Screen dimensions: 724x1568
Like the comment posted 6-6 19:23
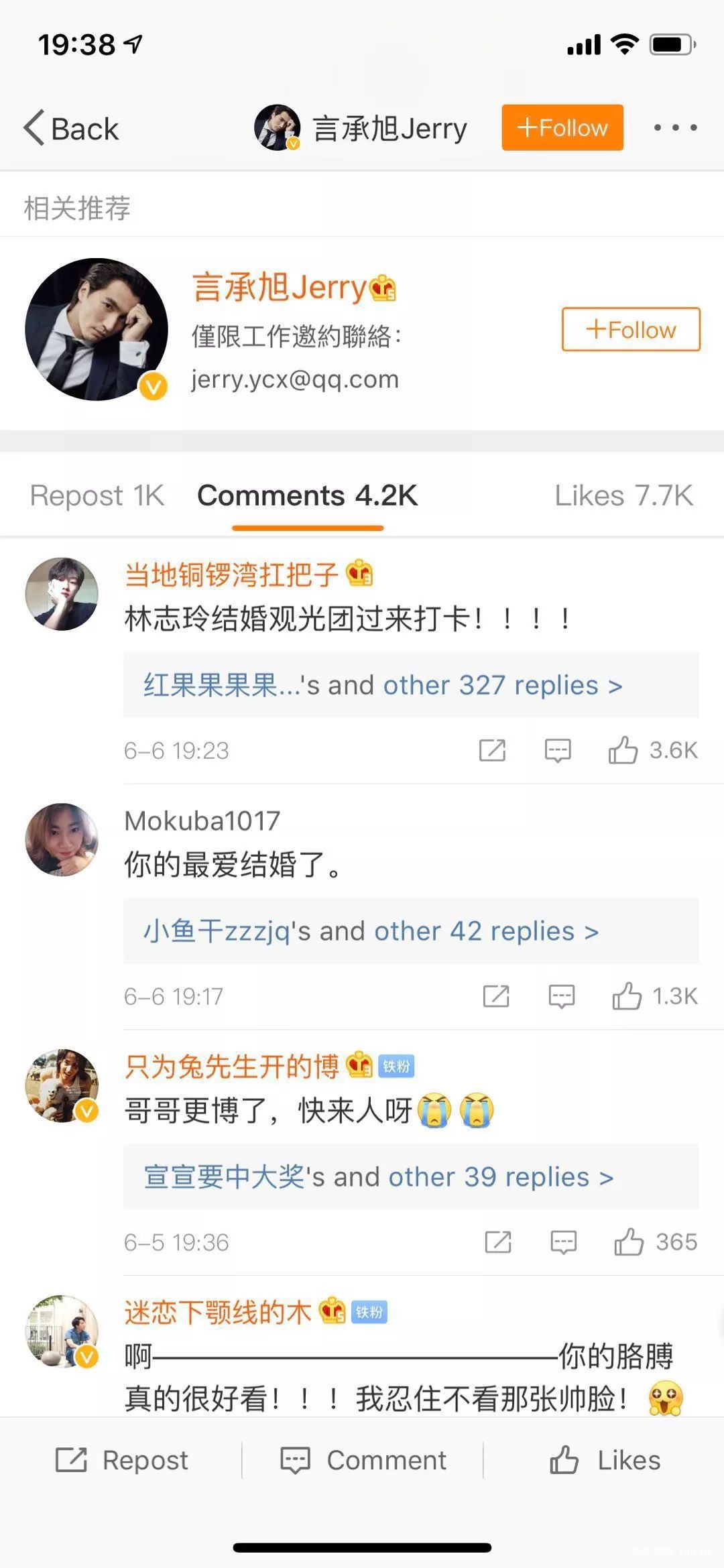pos(623,750)
